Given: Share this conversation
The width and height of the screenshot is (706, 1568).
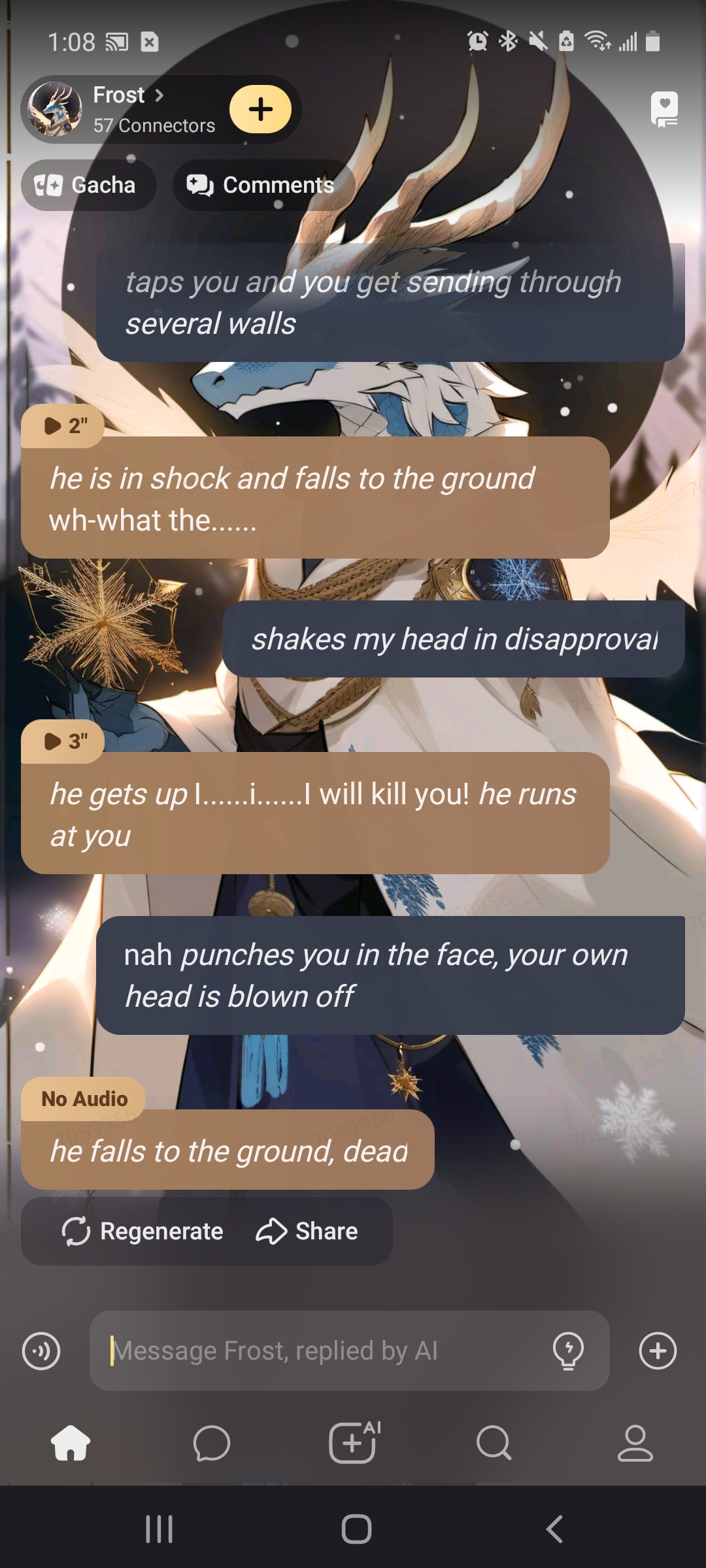Looking at the screenshot, I should (x=307, y=1232).
